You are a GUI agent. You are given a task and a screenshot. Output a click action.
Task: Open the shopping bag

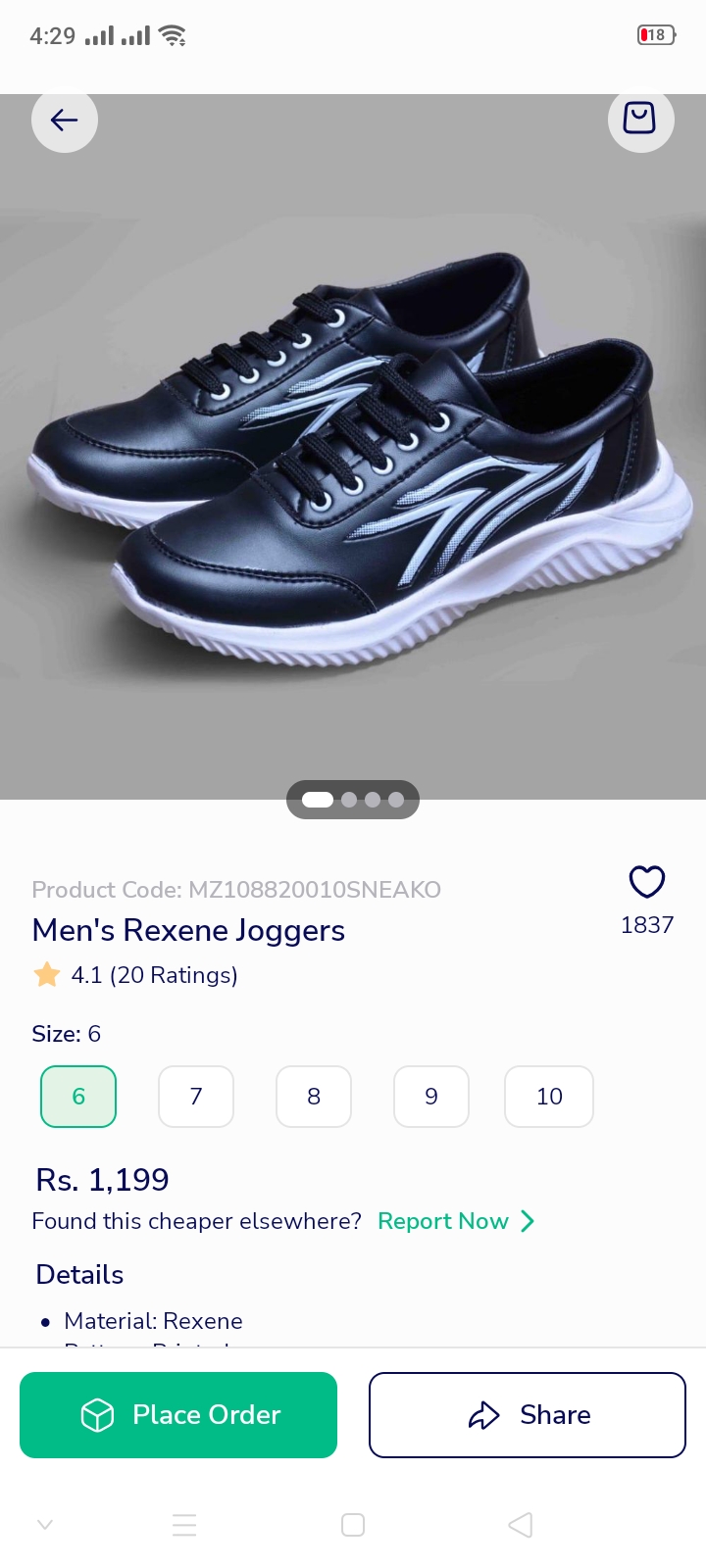point(640,120)
